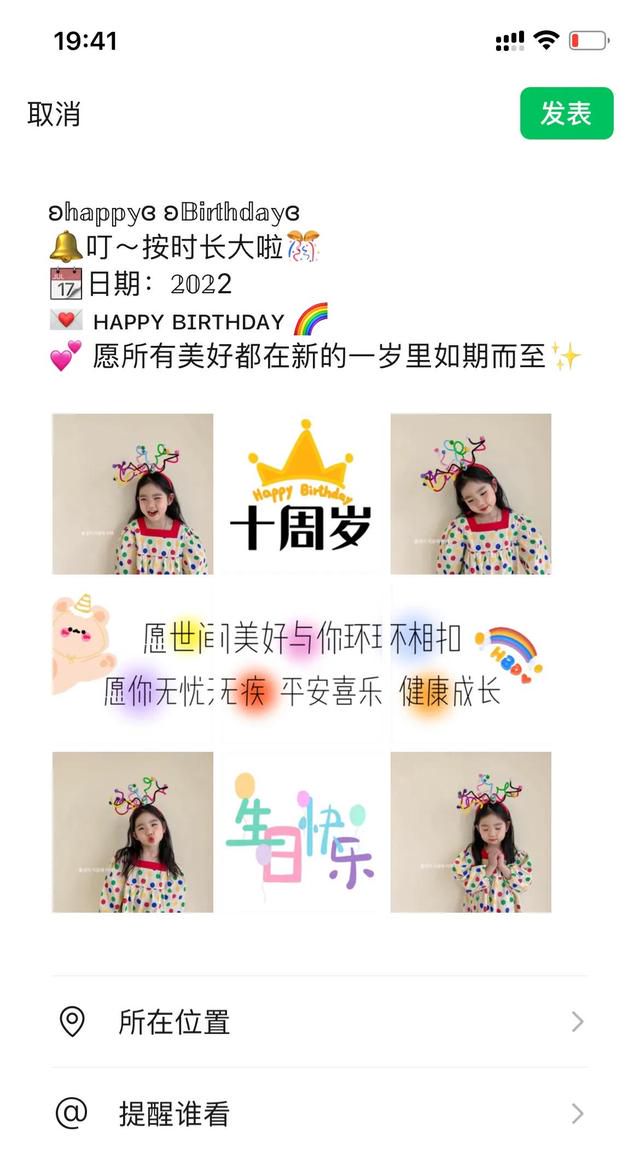Open the 生日快乐 balloon image
Screen dimensions: 640x1154
[x=301, y=832]
